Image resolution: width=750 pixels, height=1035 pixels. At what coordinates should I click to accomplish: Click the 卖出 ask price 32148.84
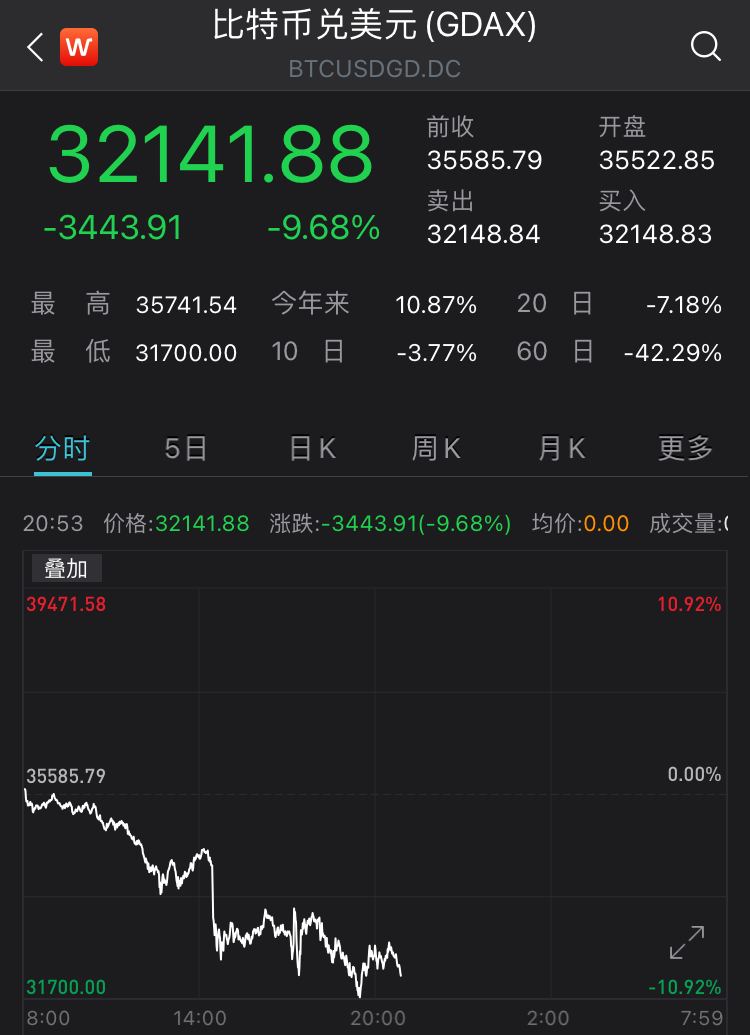[485, 234]
